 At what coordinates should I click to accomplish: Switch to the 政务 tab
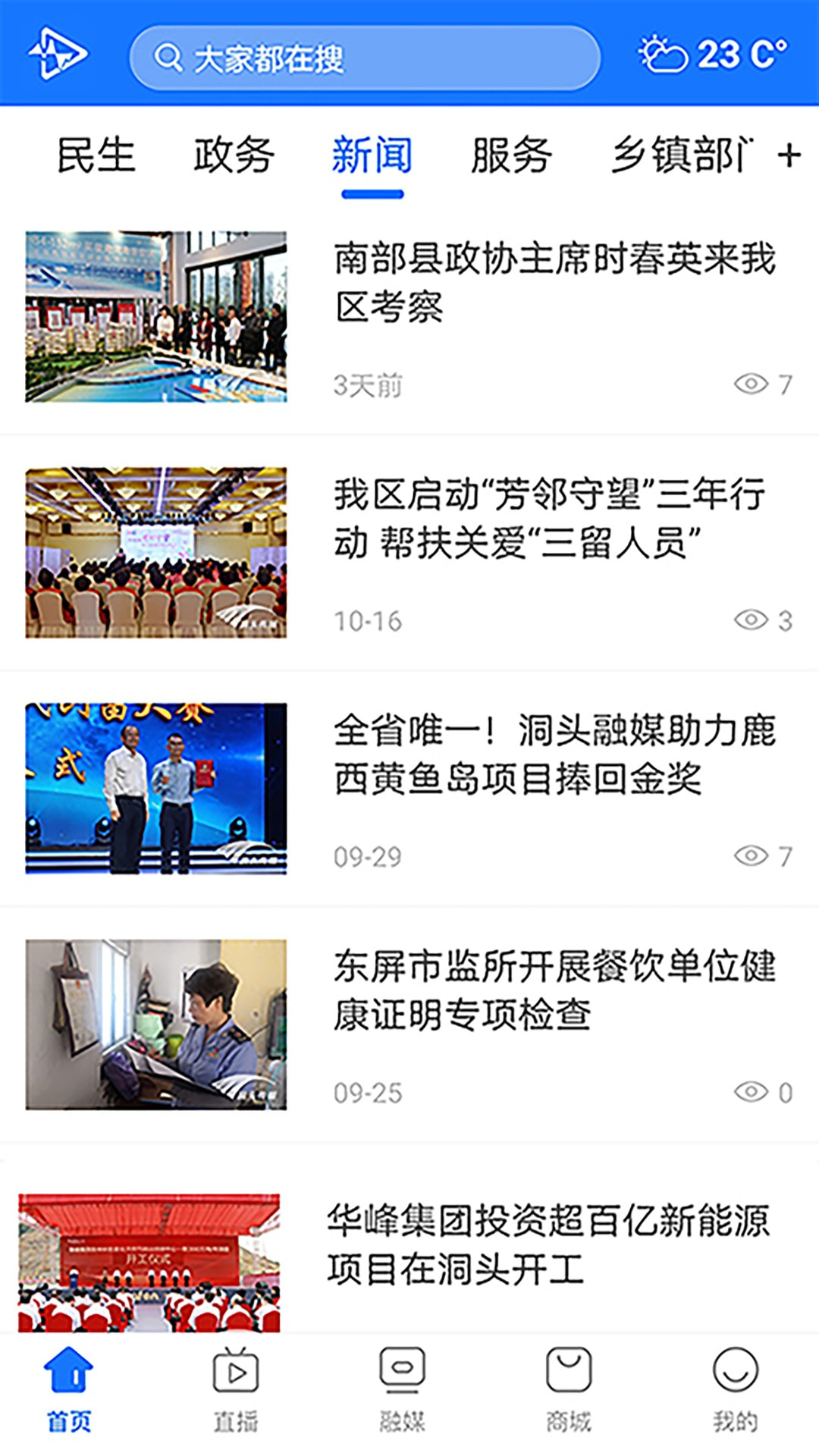coord(233,155)
